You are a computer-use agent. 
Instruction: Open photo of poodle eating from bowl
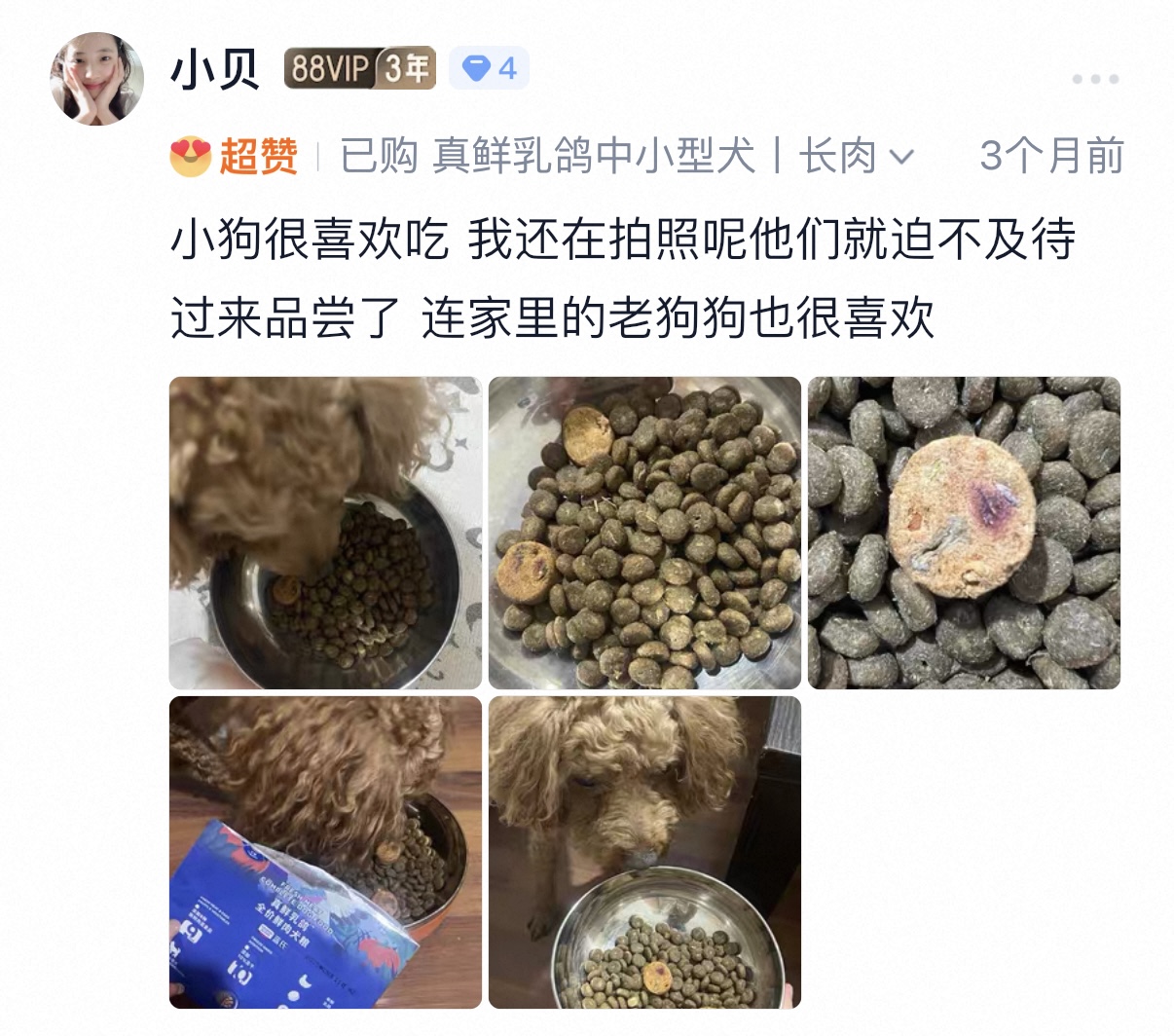[x=325, y=533]
